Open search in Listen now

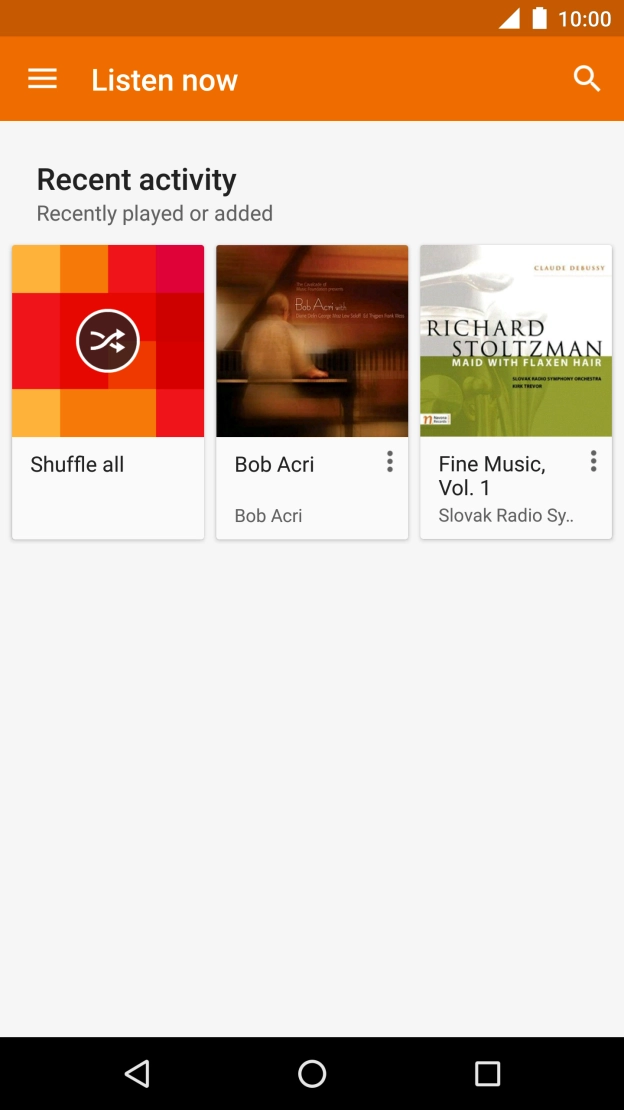pyautogui.click(x=587, y=79)
